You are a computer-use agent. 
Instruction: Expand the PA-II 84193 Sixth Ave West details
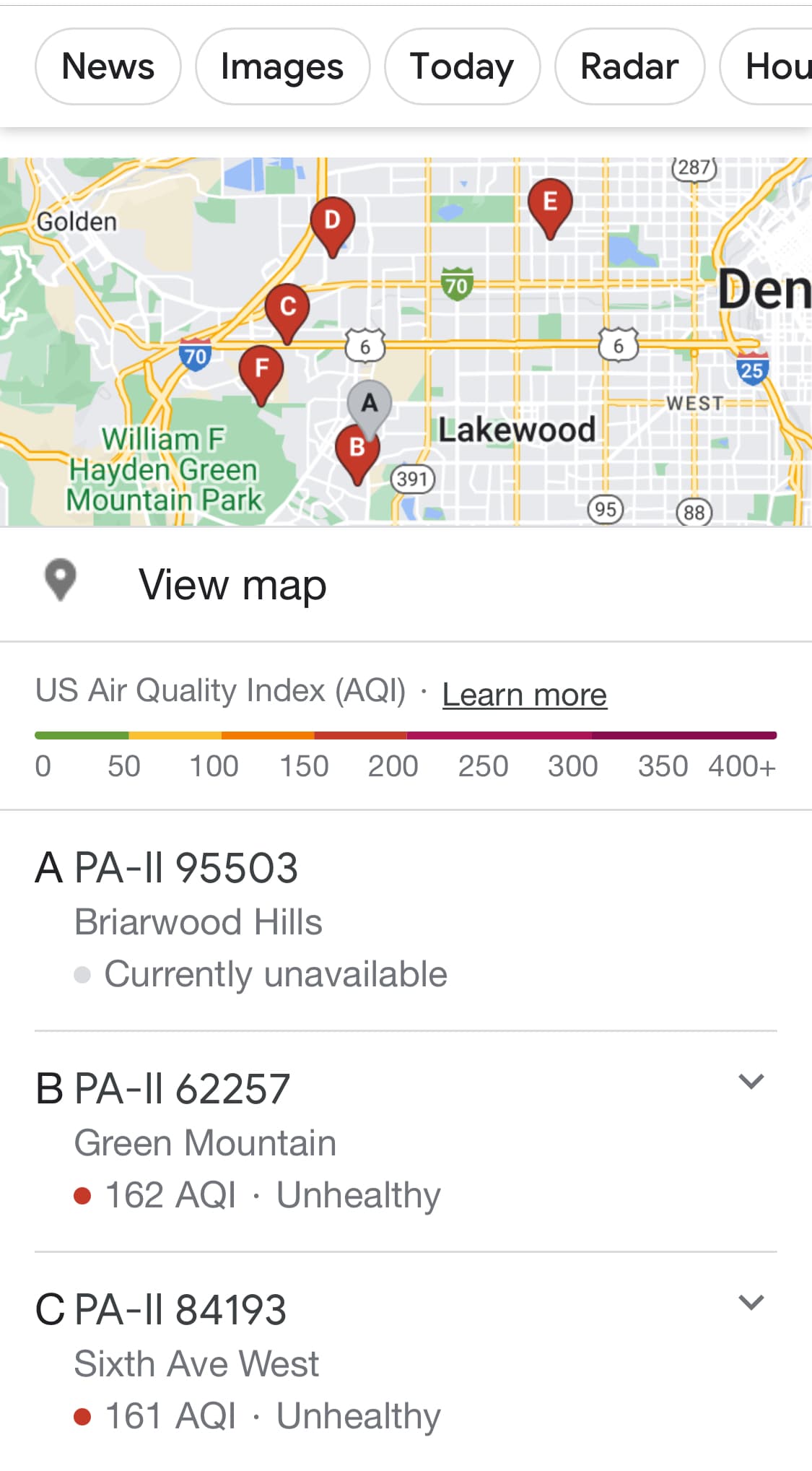point(751,1303)
